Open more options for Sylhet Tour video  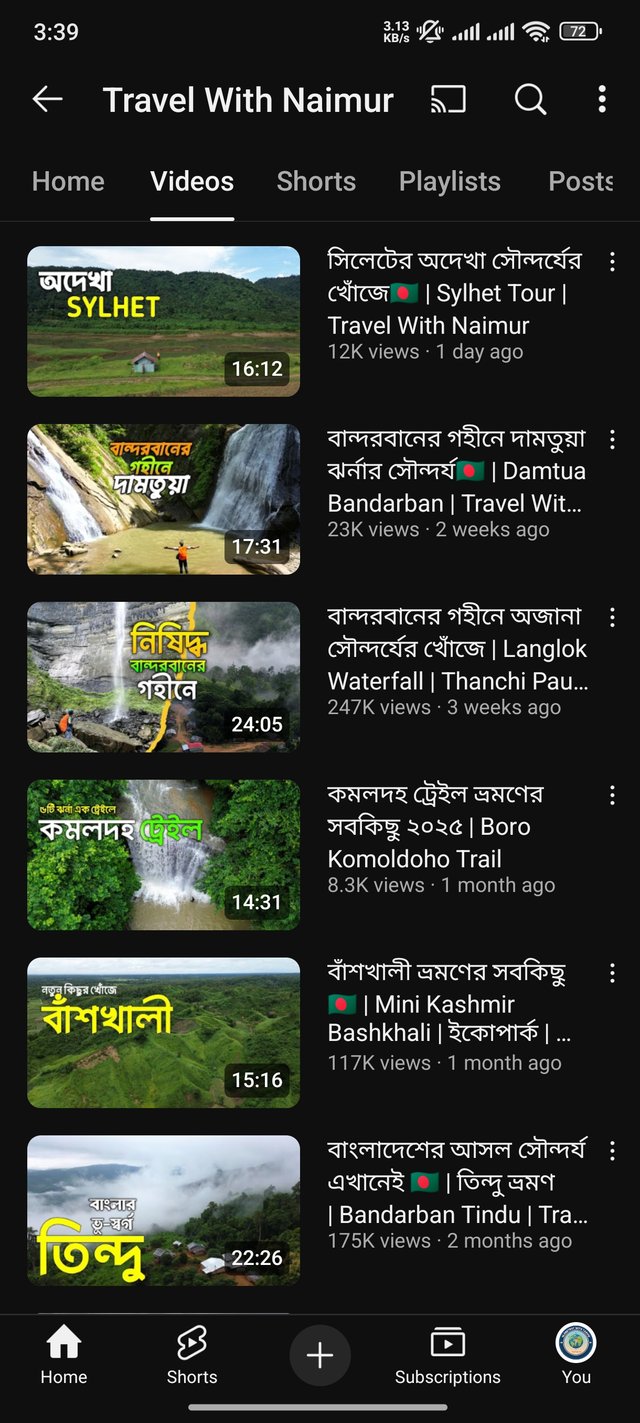(612, 262)
